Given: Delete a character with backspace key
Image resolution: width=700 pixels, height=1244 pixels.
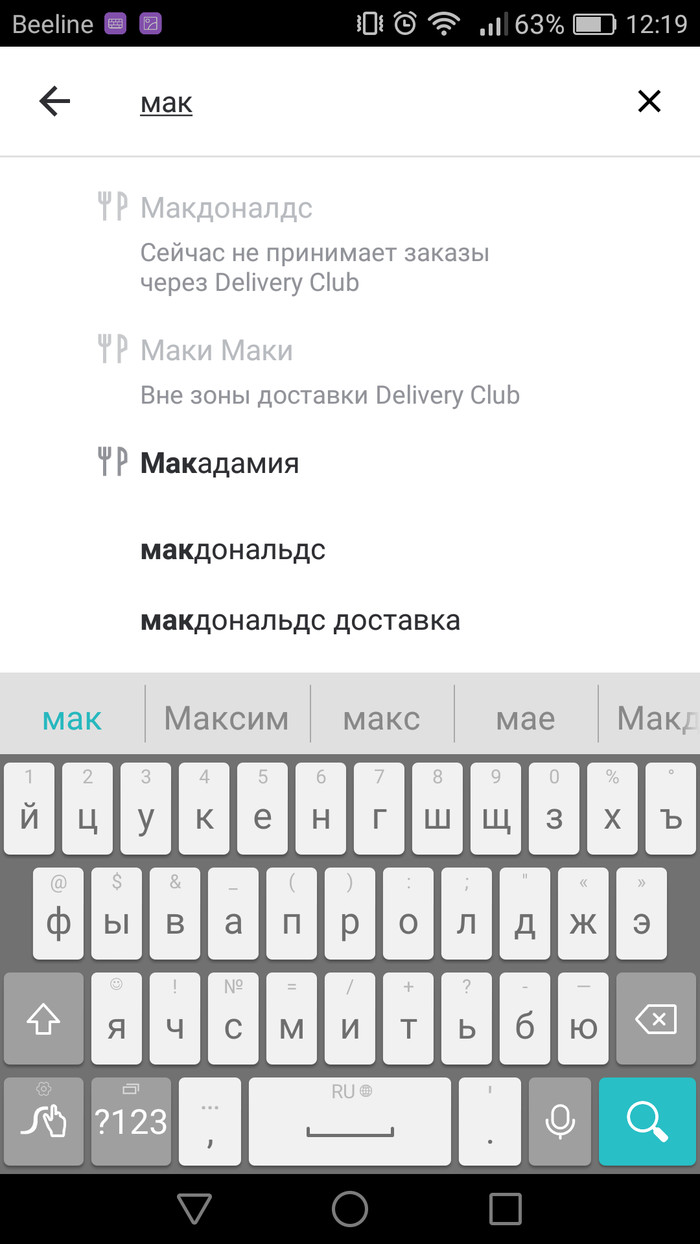Looking at the screenshot, I should point(655,1019).
